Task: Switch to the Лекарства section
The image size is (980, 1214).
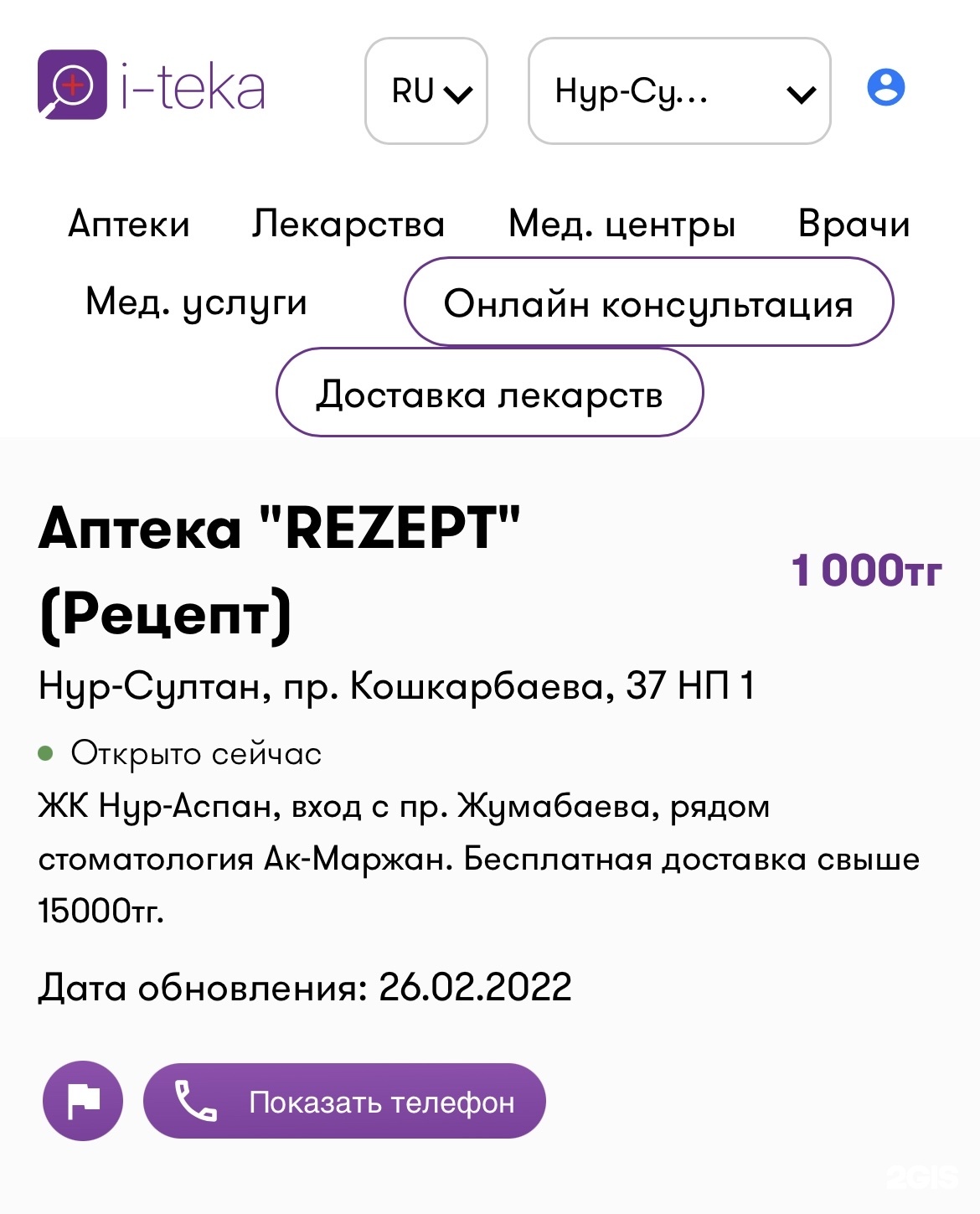Action: coord(348,224)
